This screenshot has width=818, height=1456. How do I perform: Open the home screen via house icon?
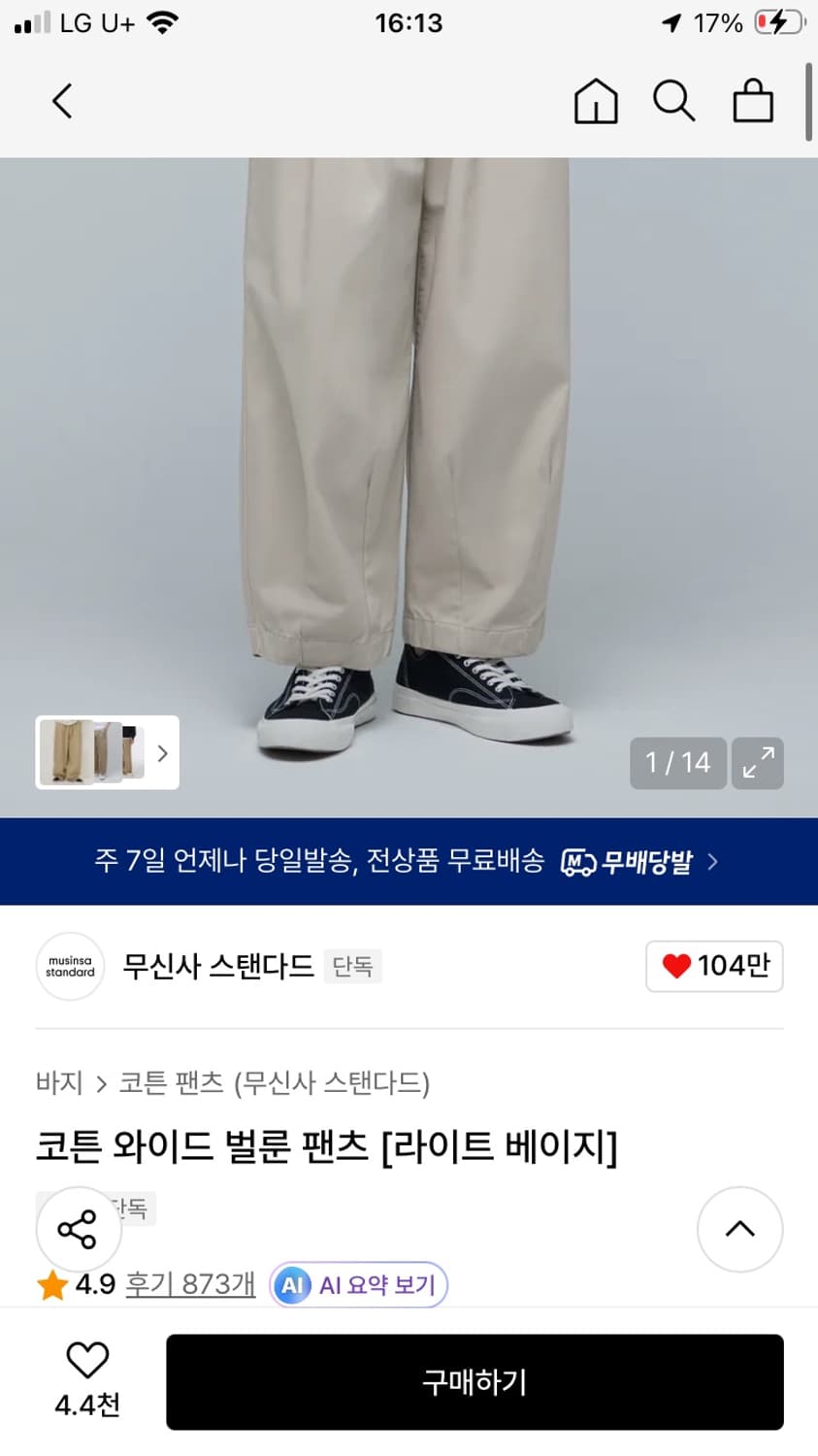596,100
